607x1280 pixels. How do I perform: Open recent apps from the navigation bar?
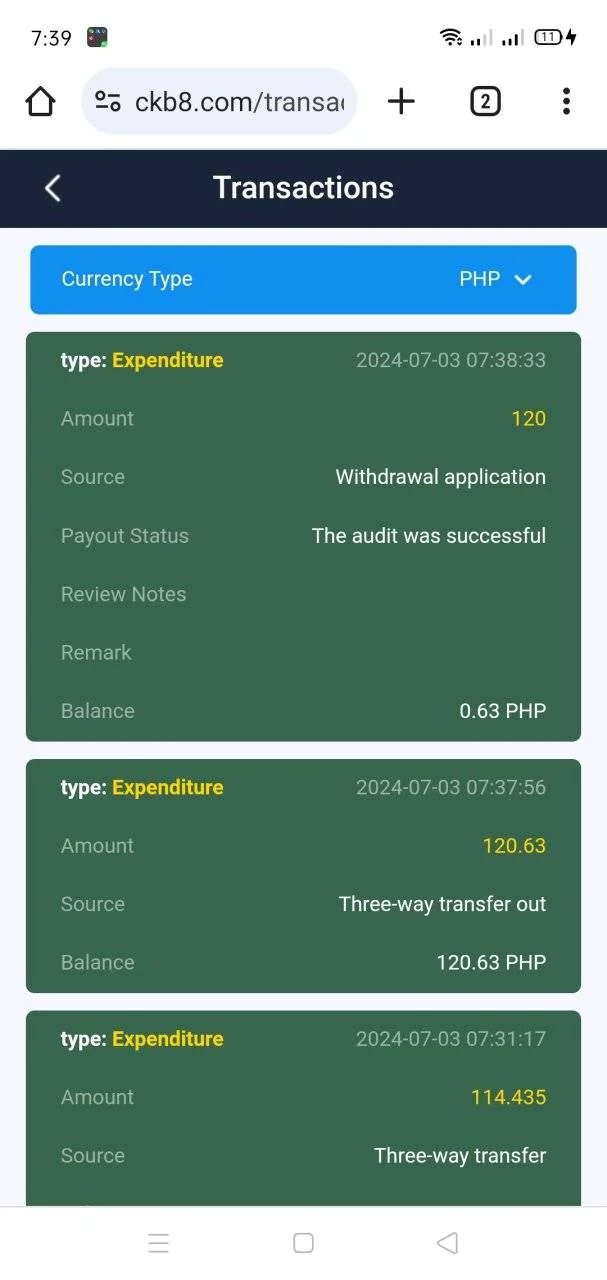pyautogui.click(x=158, y=1243)
